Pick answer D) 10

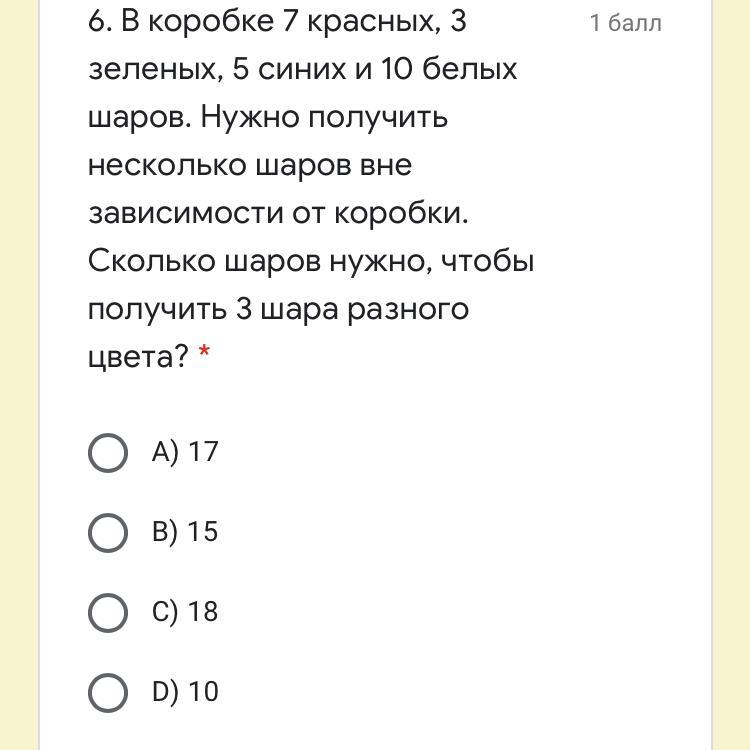[108, 692]
